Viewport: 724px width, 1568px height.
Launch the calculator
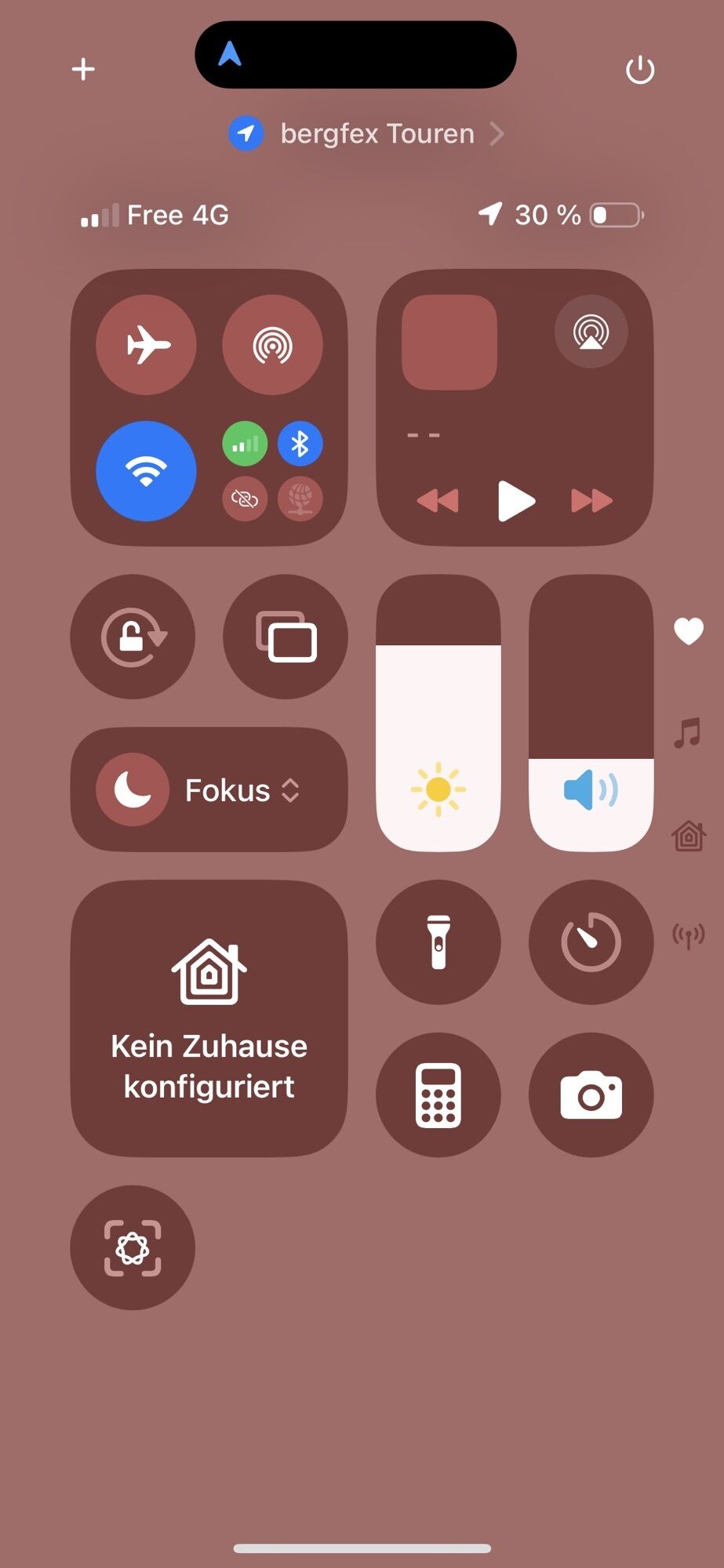pyautogui.click(x=438, y=1094)
